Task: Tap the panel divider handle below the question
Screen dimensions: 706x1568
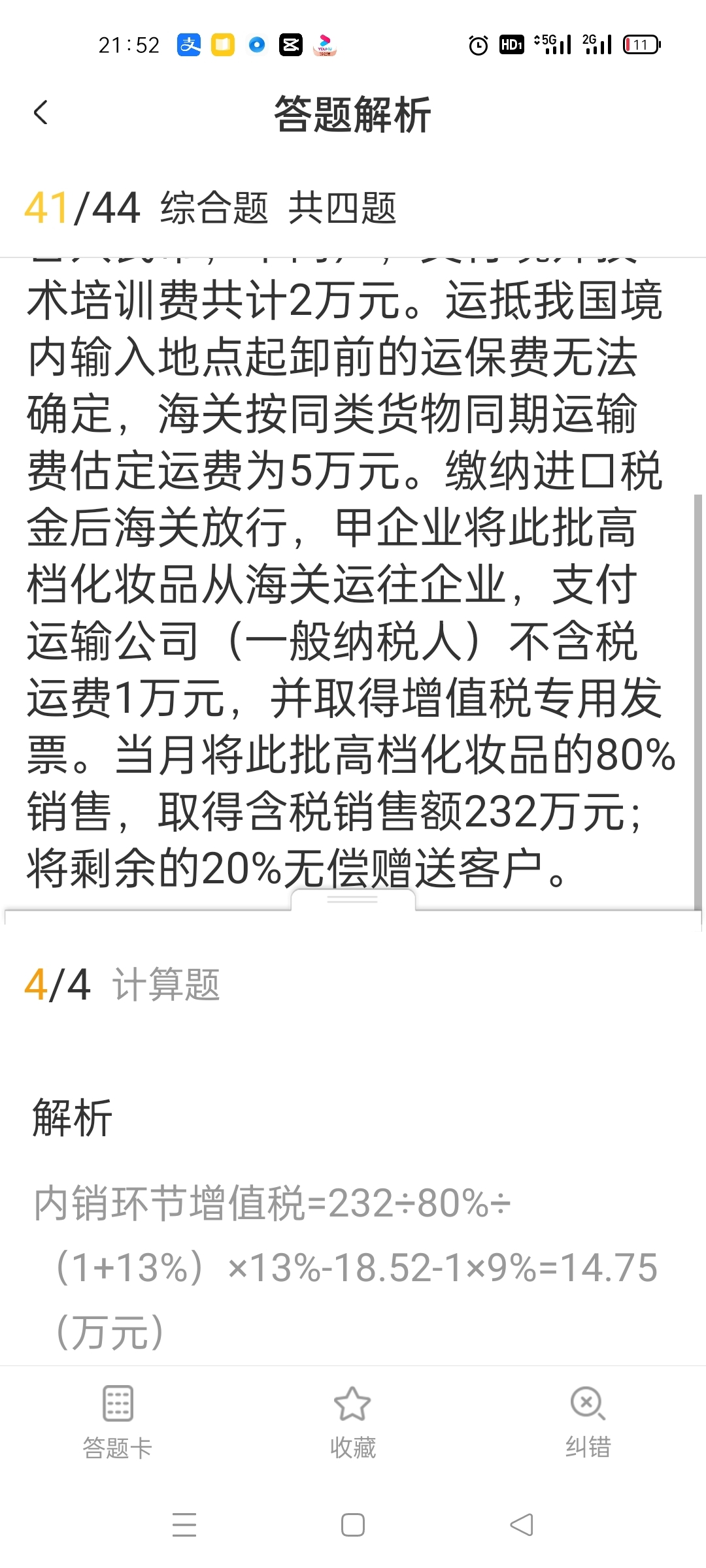Action: click(352, 900)
